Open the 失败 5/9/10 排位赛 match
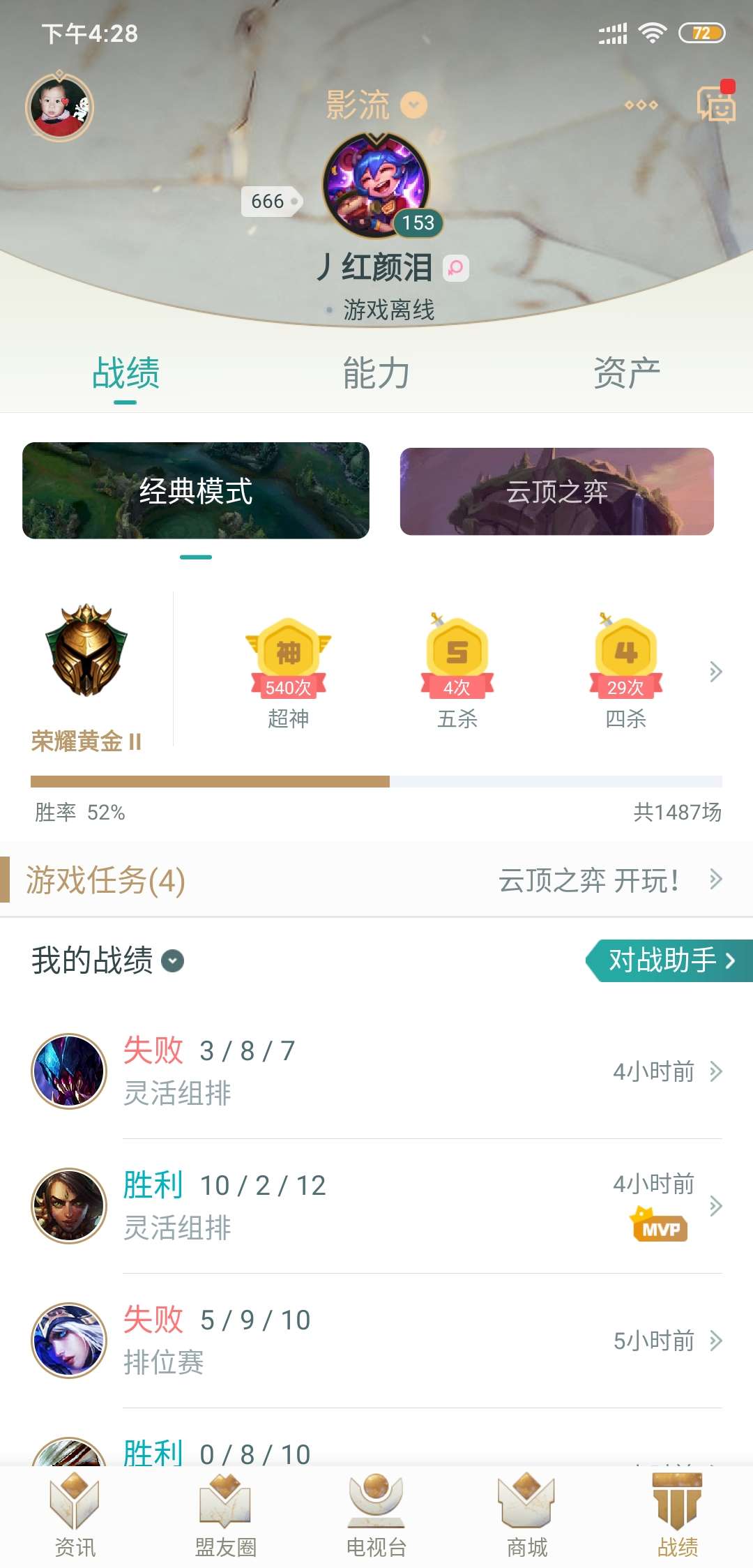Viewport: 753px width, 1568px height. point(376,1340)
